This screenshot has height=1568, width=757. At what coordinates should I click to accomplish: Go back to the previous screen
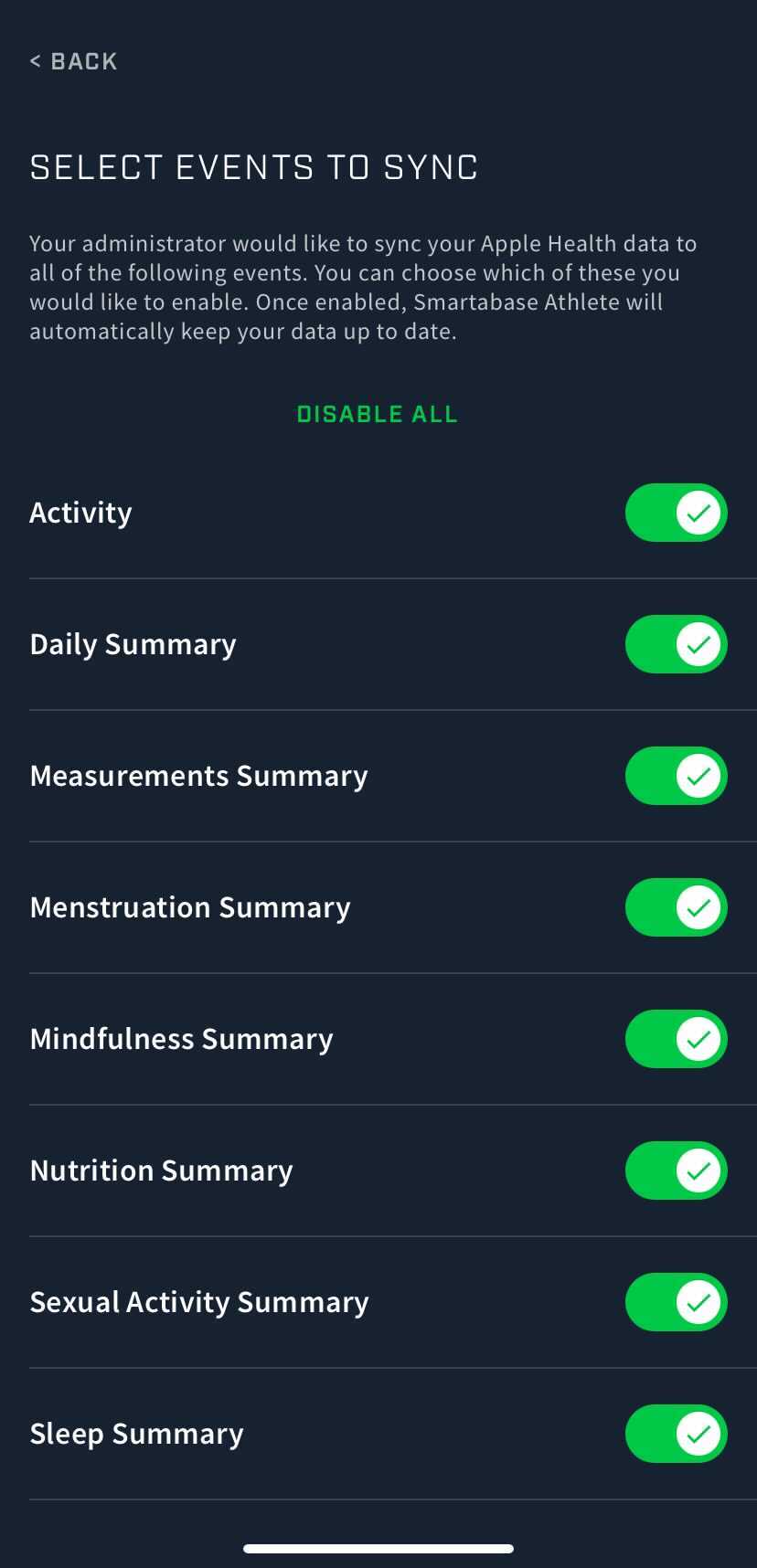[73, 61]
